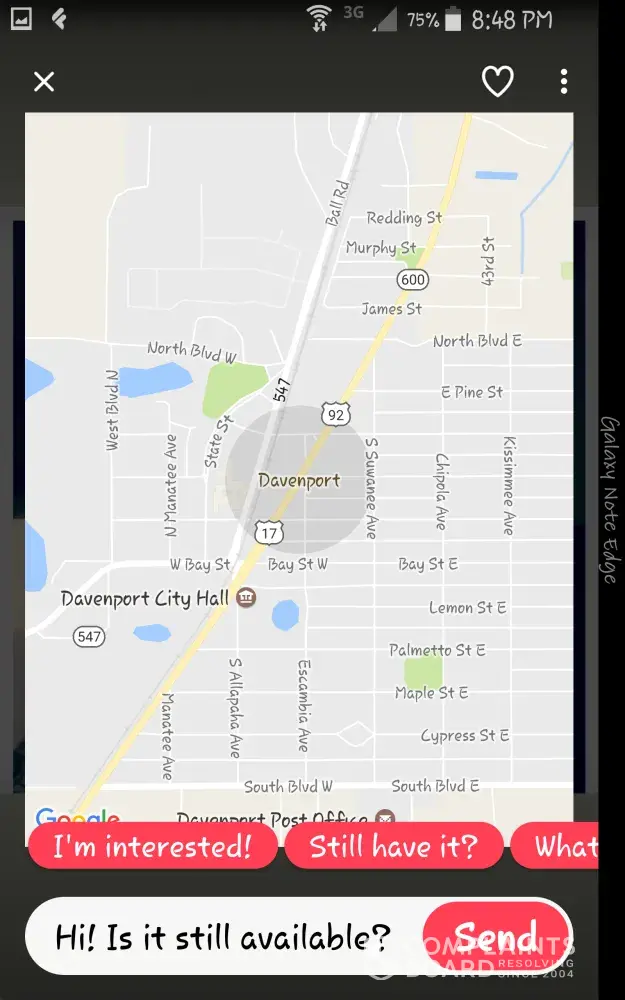Image resolution: width=625 pixels, height=1000 pixels.
Task: Close the listing map view
Action: (x=44, y=82)
